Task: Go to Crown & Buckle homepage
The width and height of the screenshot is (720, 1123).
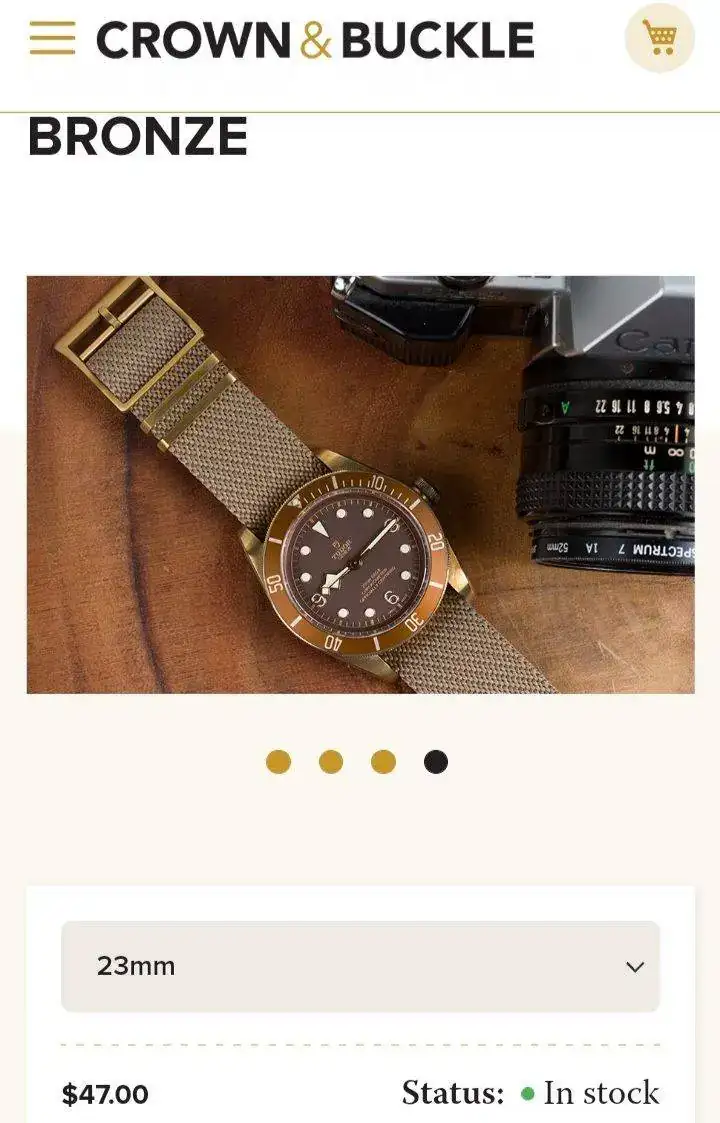Action: pos(315,40)
